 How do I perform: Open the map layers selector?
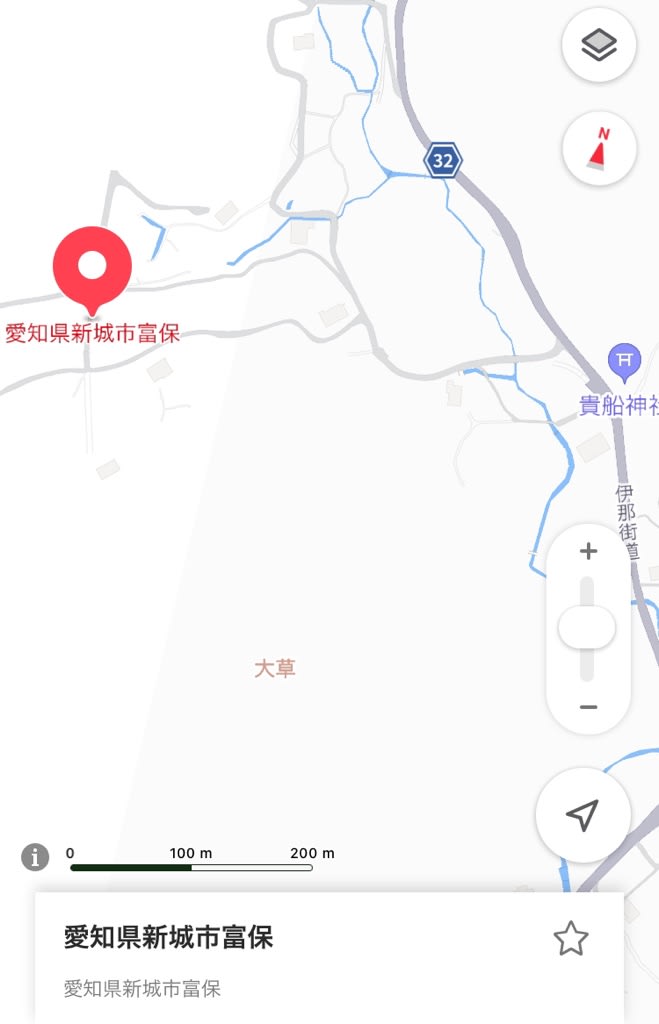pyautogui.click(x=599, y=44)
